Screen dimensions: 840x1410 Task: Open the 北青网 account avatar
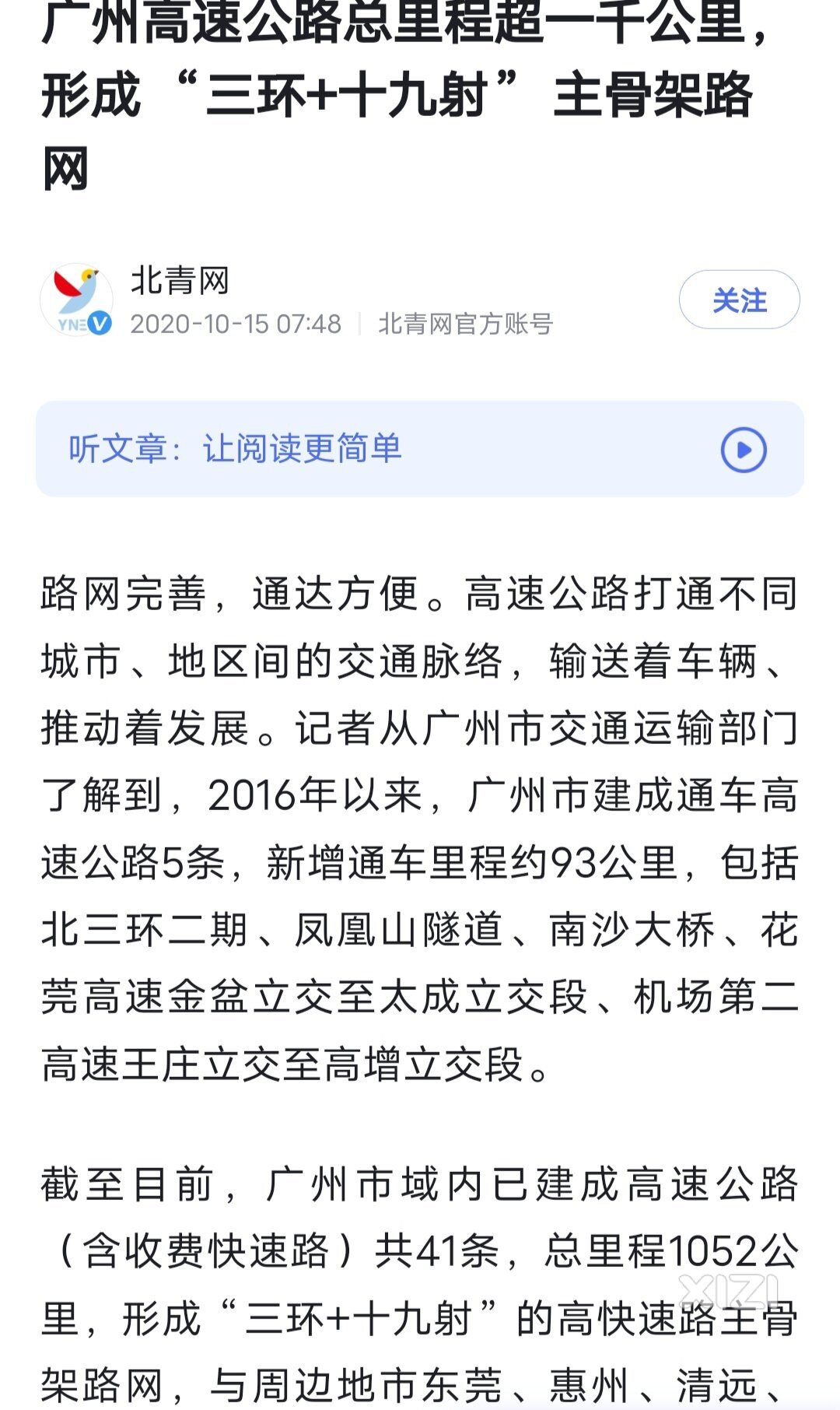coord(76,300)
